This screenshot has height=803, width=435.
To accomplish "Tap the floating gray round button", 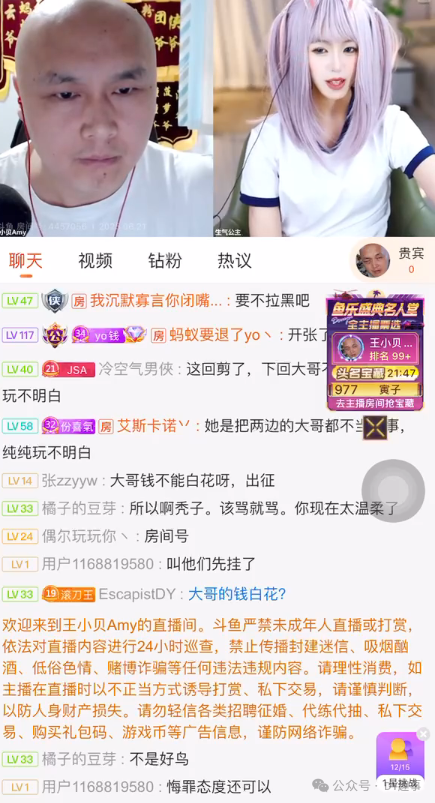I will click(x=393, y=491).
